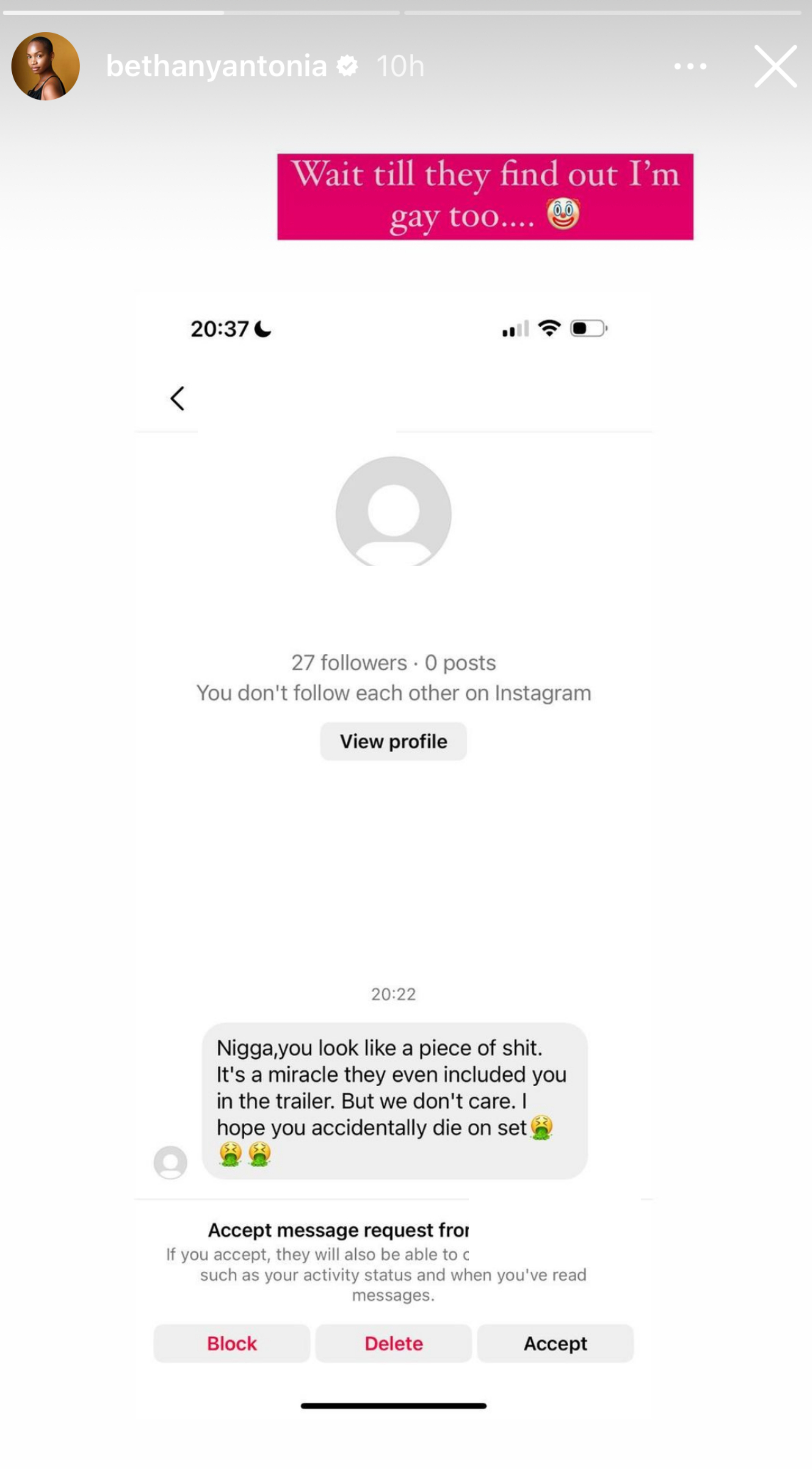Image resolution: width=812 pixels, height=1469 pixels.
Task: Open the story's three-dot options menu
Action: pos(690,66)
